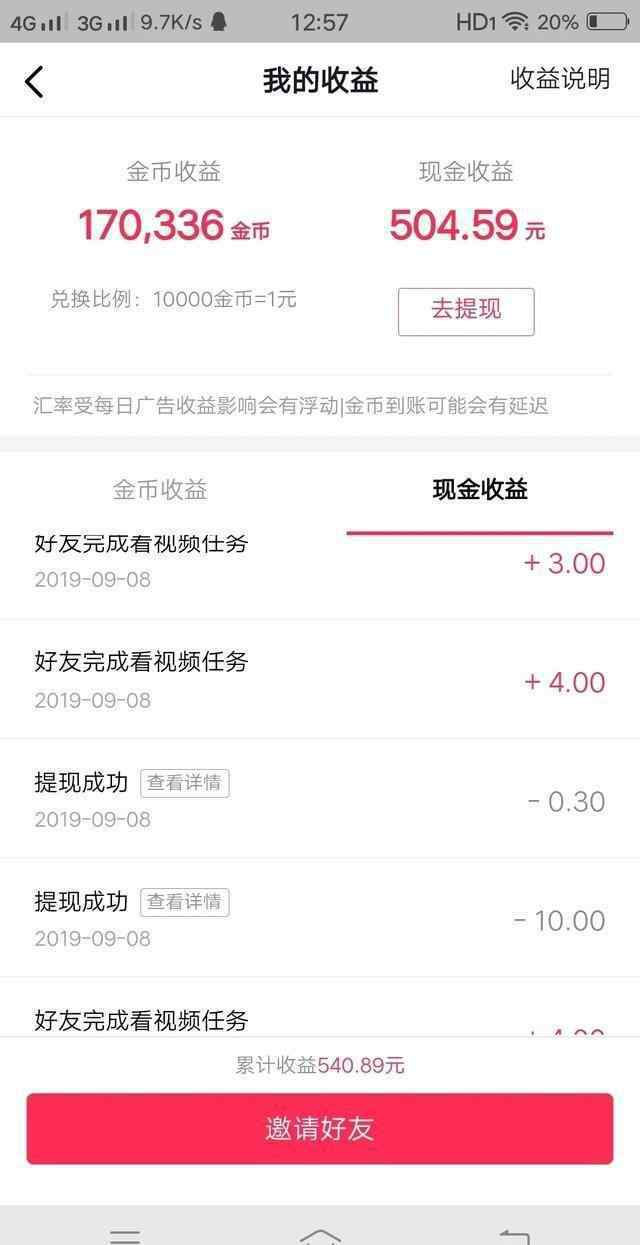View 查看详情 for the -10.00 withdrawal

coord(185,903)
